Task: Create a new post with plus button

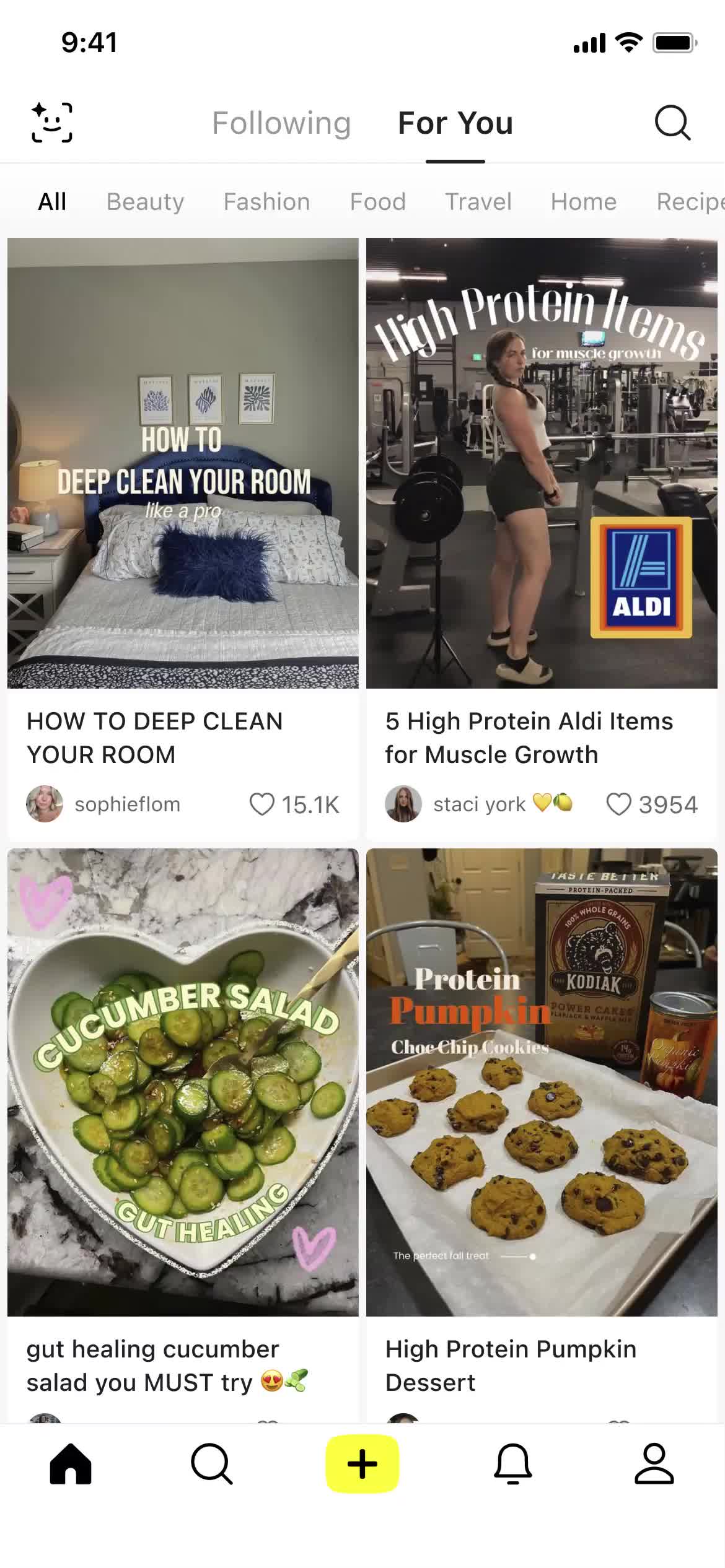Action: coord(362,1464)
